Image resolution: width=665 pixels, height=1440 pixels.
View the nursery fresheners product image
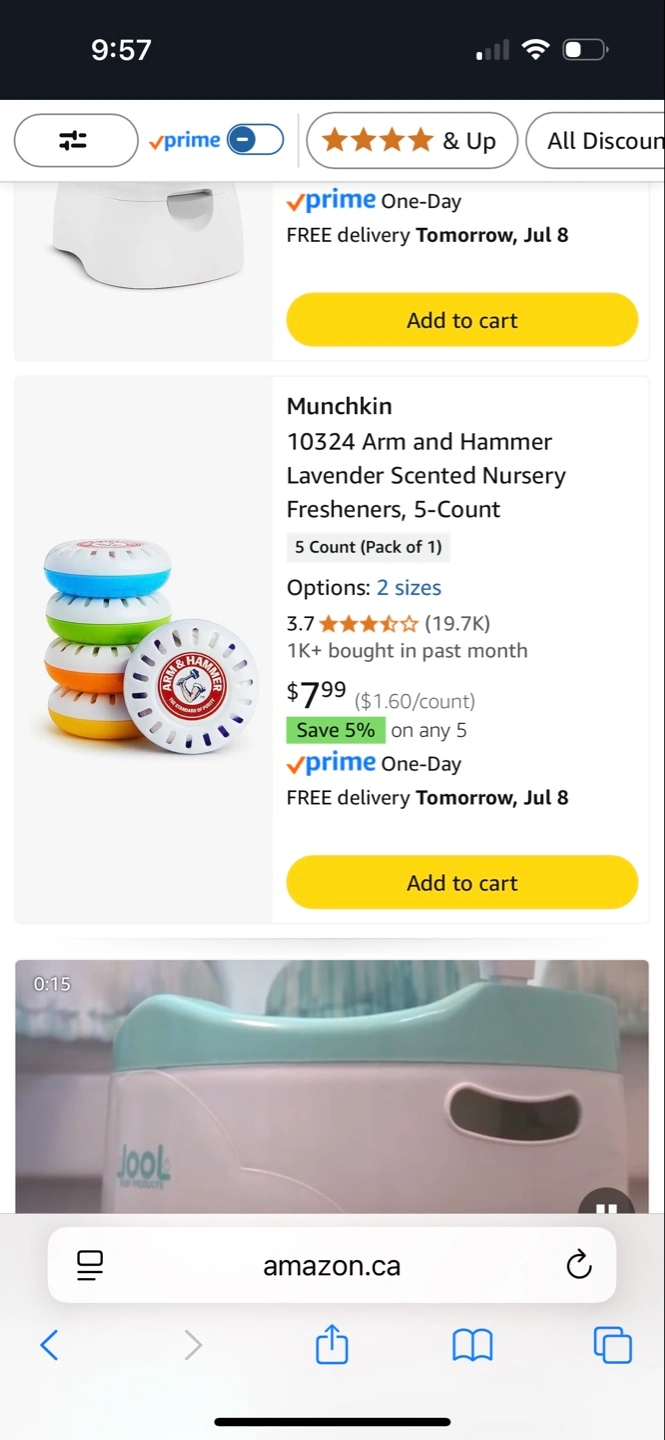[144, 648]
